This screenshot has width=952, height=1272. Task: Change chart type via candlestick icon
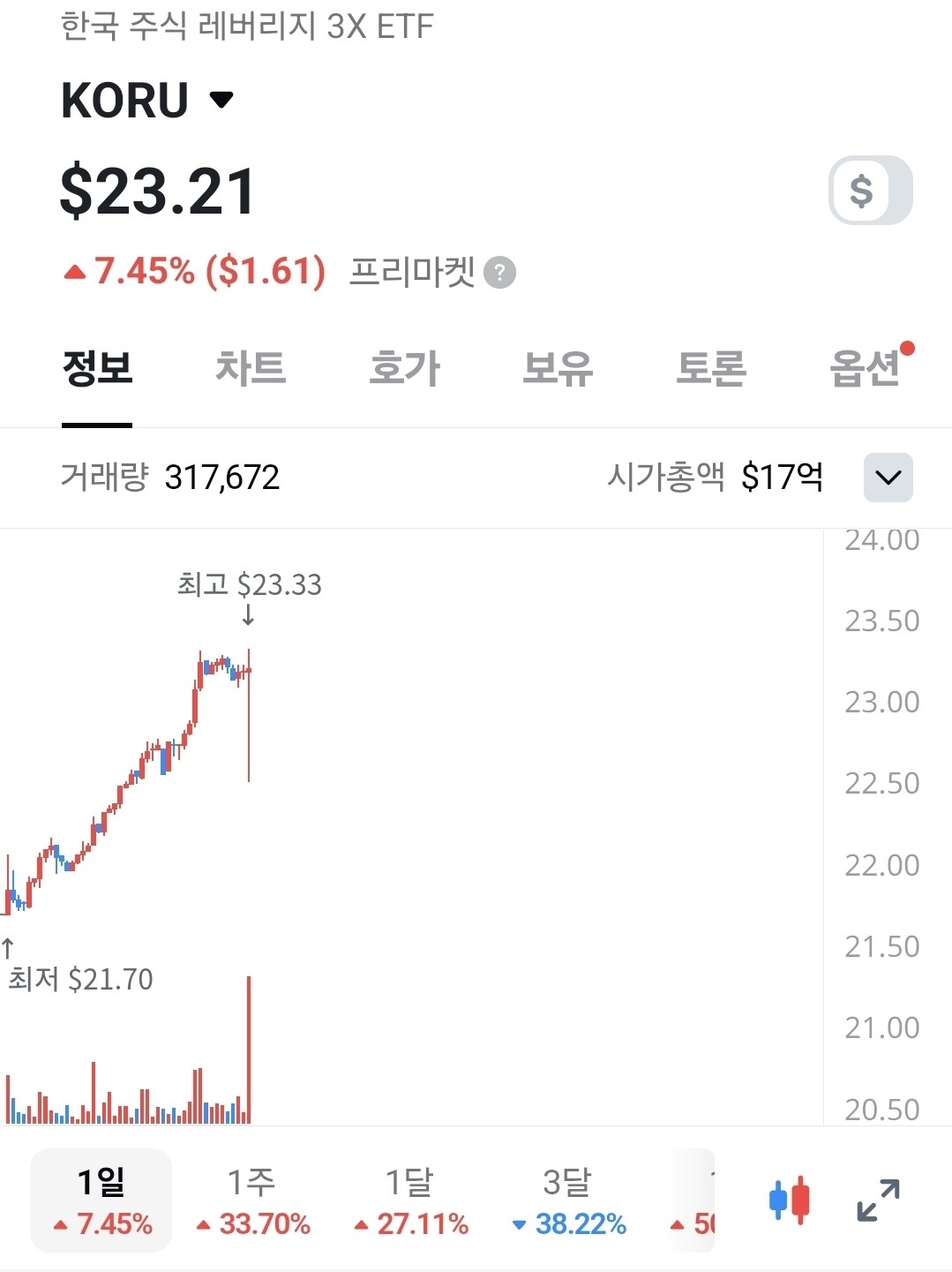click(x=790, y=1200)
